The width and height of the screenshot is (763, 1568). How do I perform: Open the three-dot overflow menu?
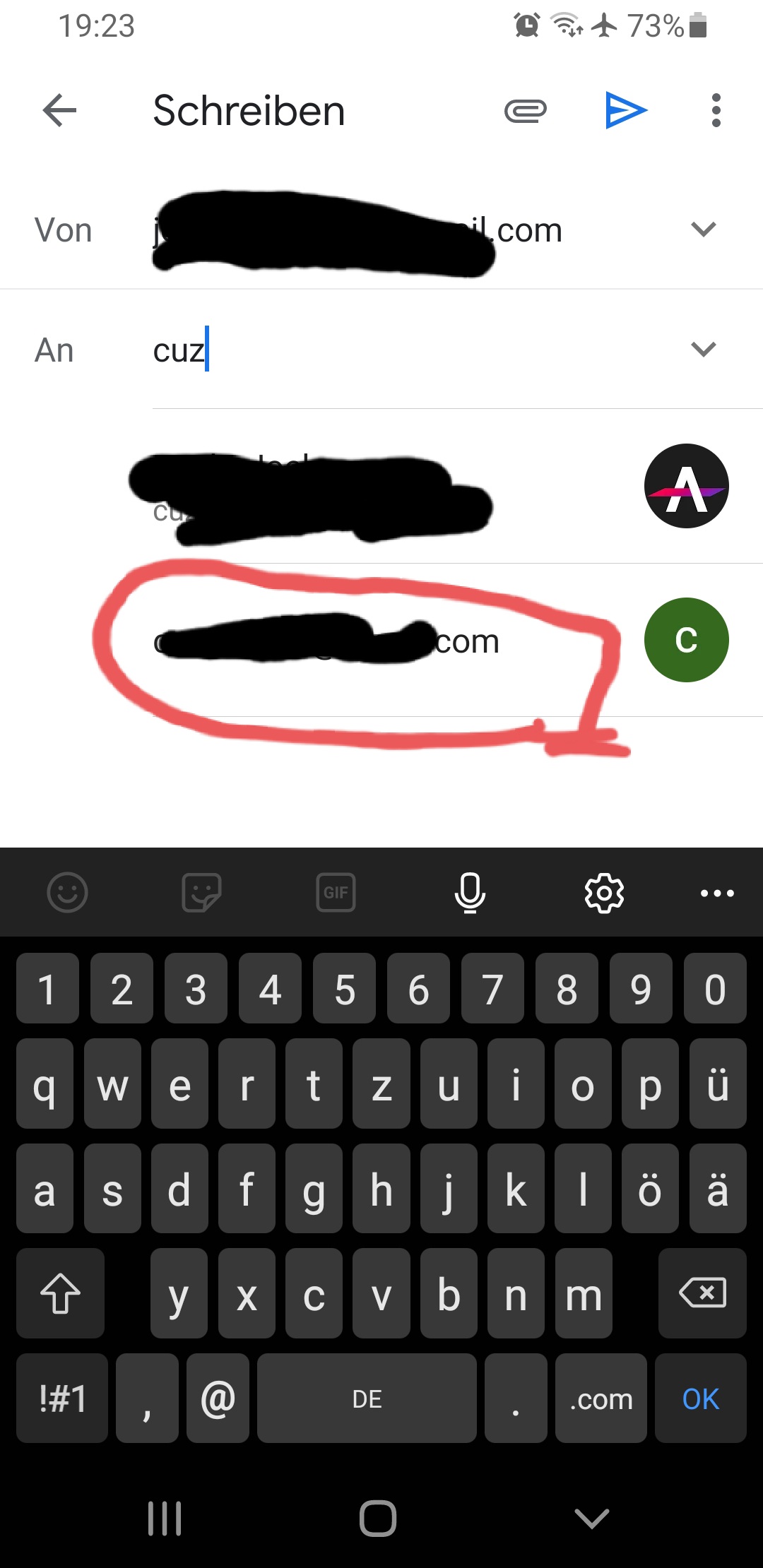click(716, 111)
